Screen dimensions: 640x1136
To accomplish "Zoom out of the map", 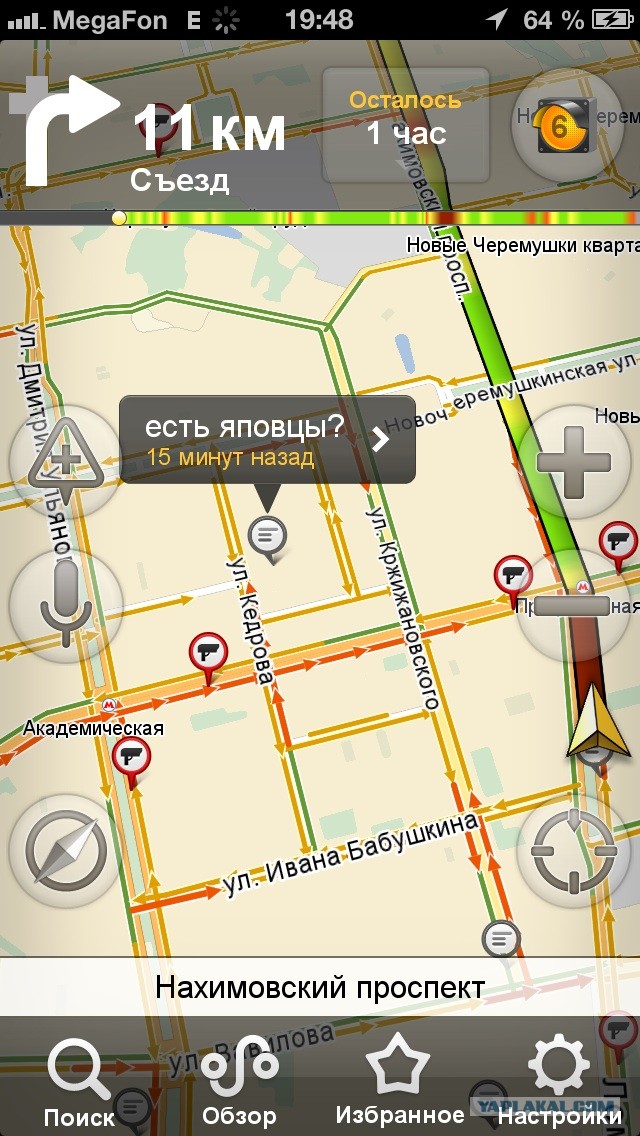I will 573,605.
